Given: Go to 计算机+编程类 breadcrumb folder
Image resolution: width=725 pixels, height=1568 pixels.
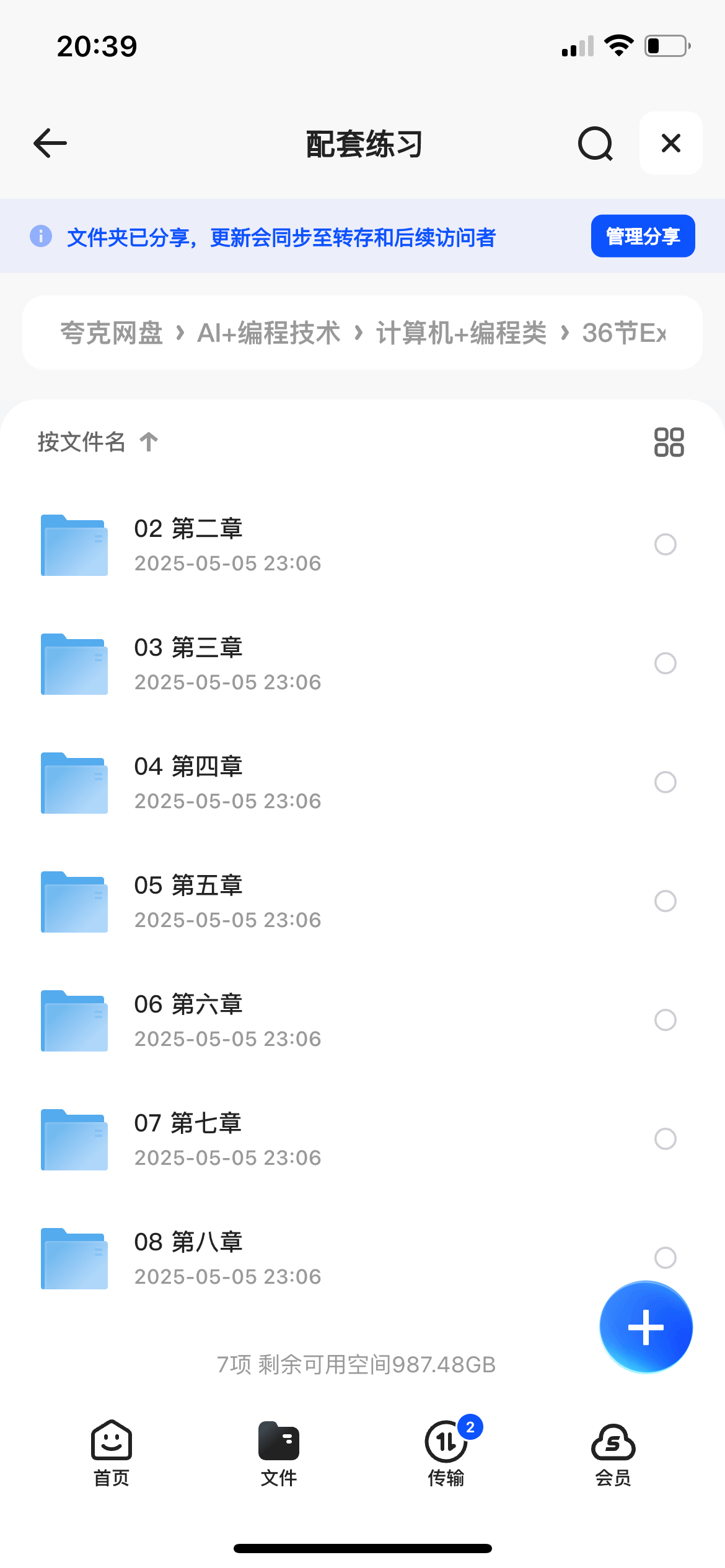Looking at the screenshot, I should tap(462, 333).
